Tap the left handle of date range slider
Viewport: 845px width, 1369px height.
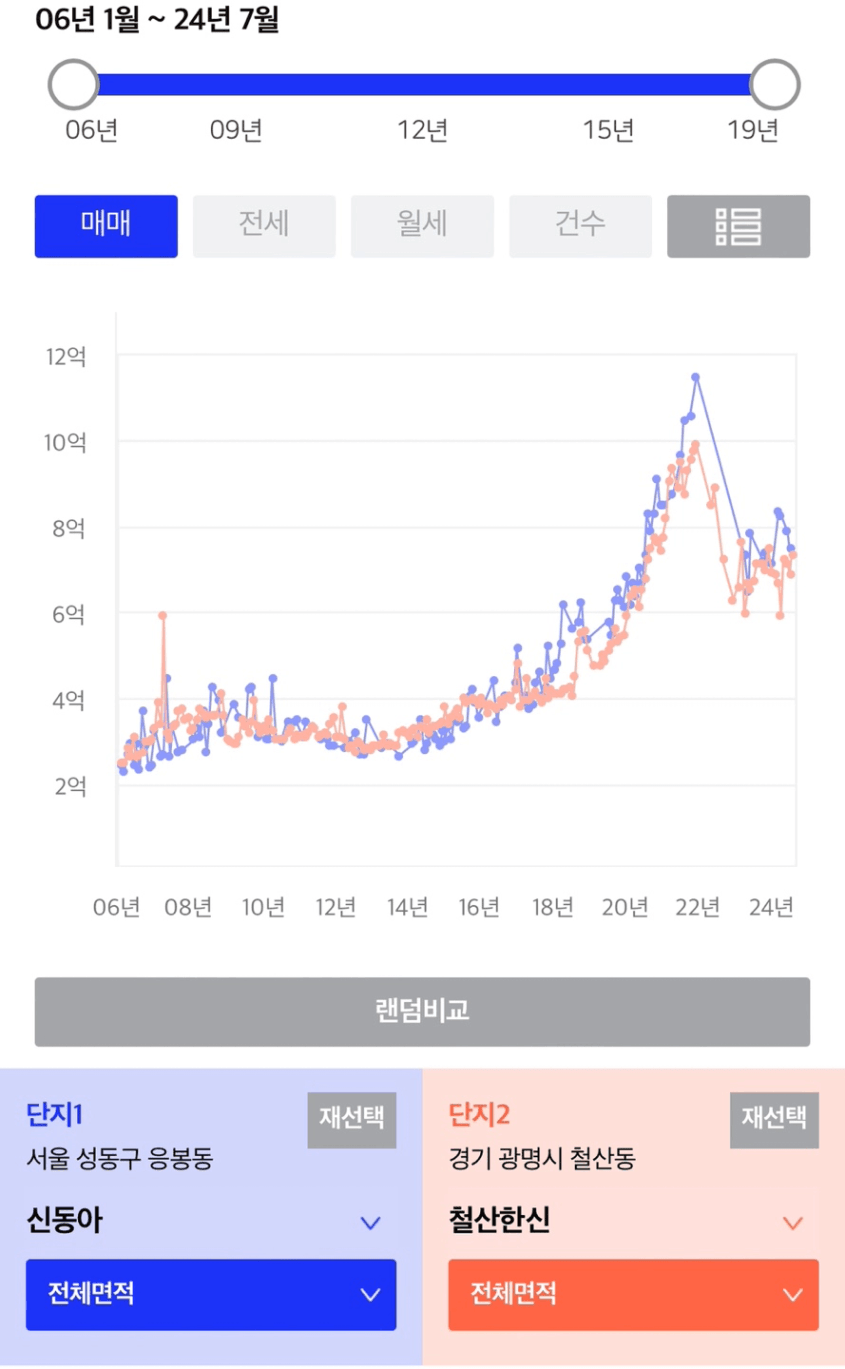pos(74,85)
